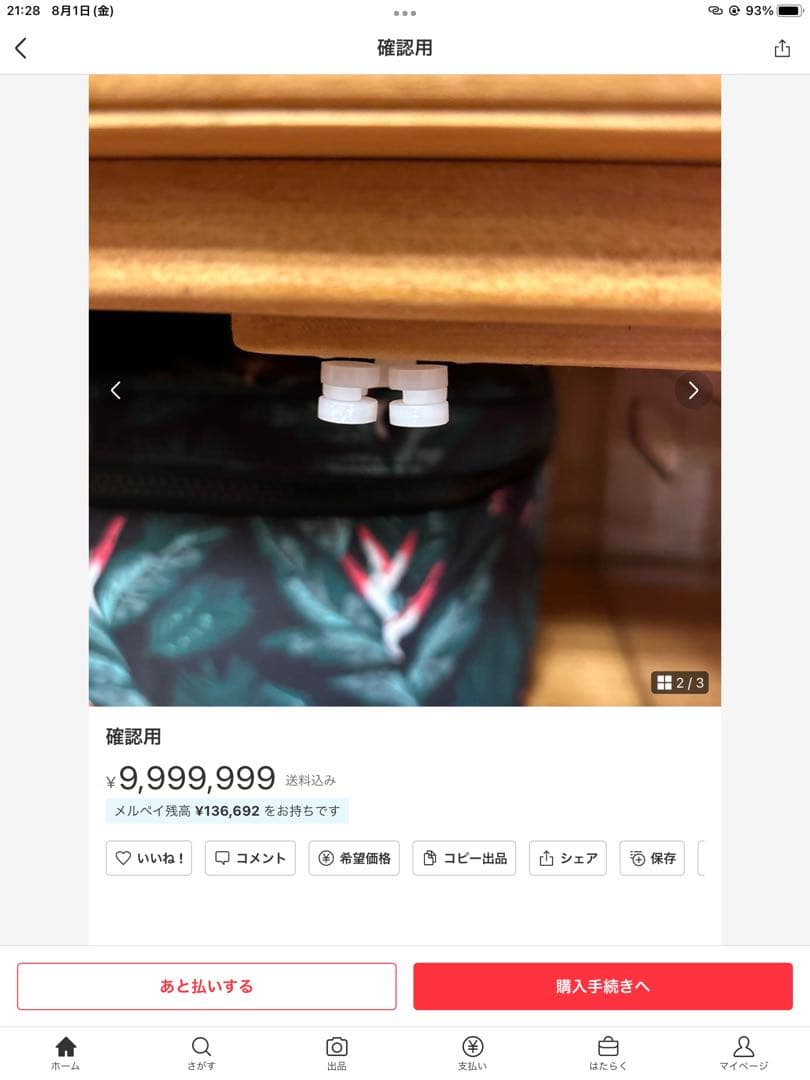Tap the シェア chip below the price
810x1080 pixels.
(567, 858)
